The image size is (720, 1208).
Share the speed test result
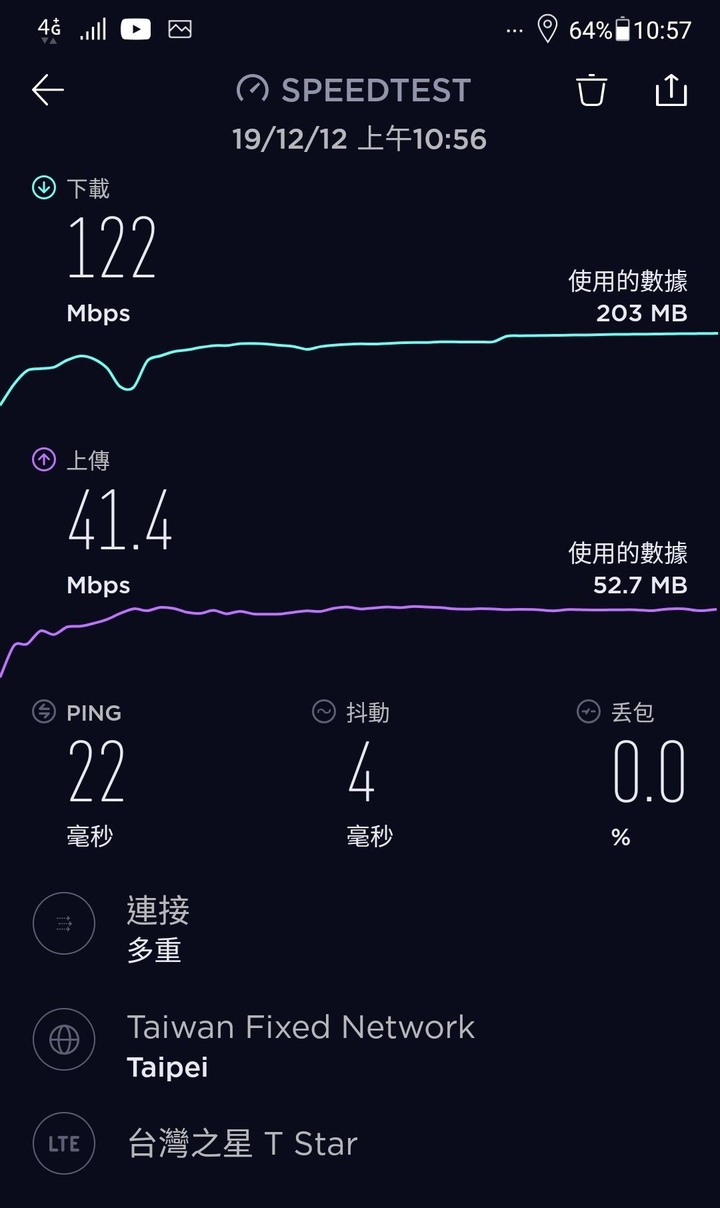pos(671,89)
